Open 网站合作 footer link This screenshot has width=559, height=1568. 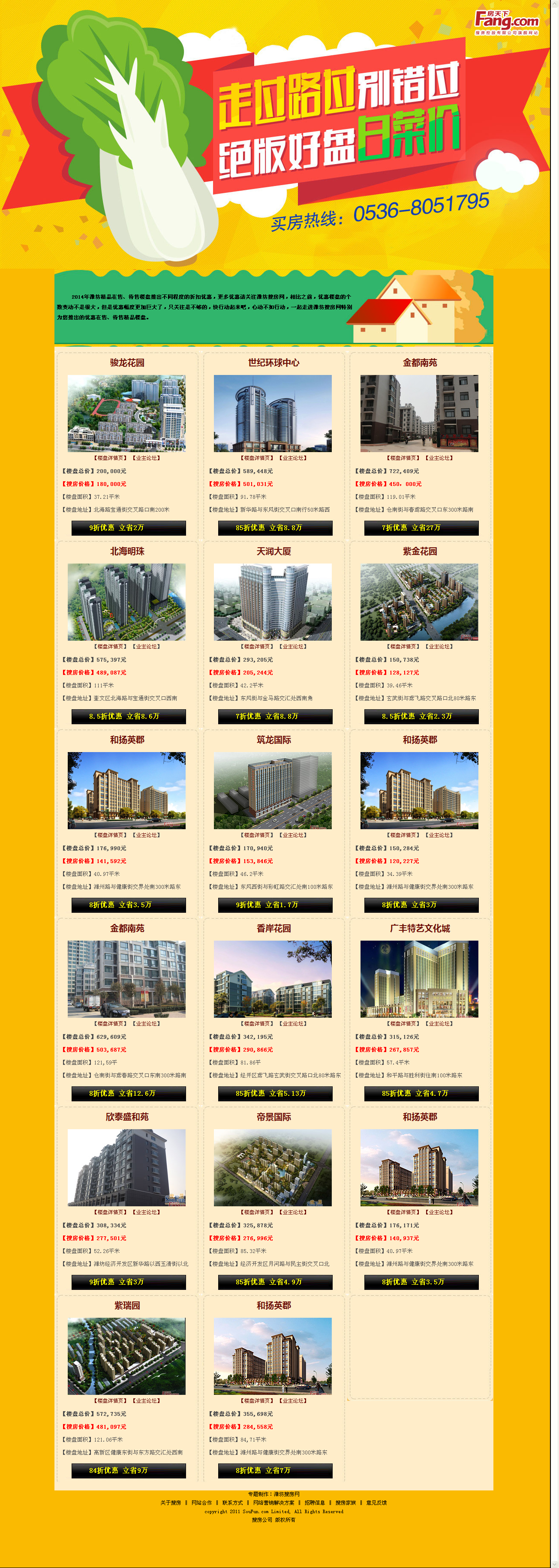(x=201, y=1503)
